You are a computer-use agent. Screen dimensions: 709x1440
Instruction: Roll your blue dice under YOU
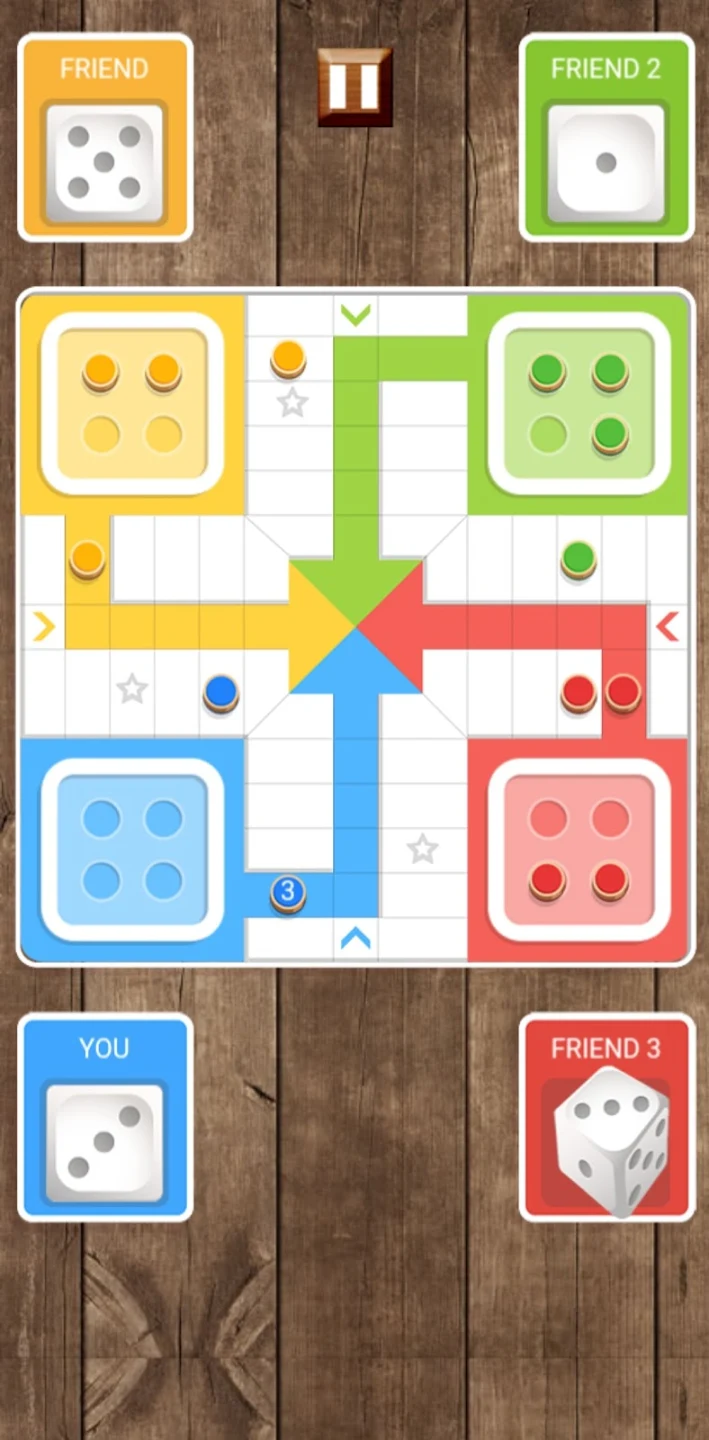coord(104,1142)
